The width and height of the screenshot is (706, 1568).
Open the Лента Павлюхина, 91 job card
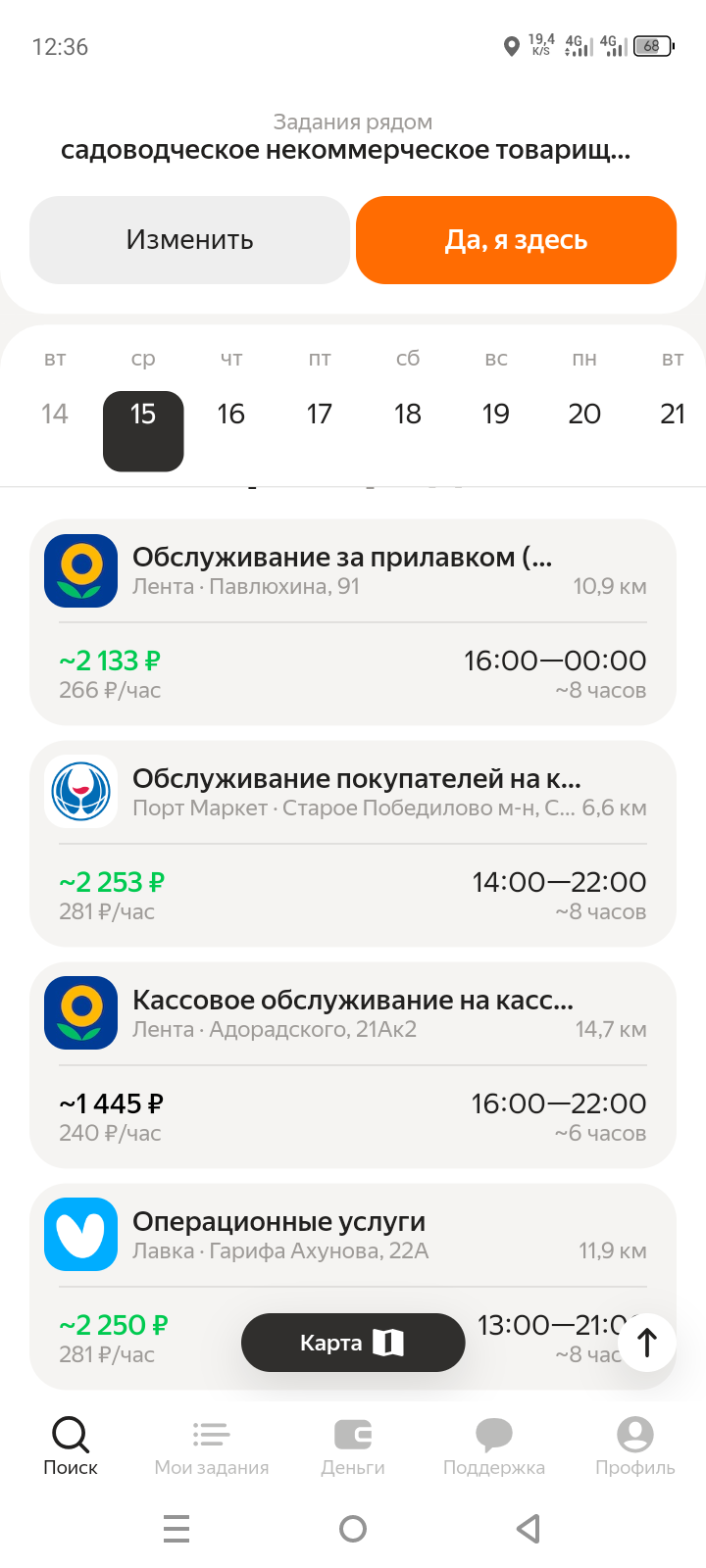[353, 621]
